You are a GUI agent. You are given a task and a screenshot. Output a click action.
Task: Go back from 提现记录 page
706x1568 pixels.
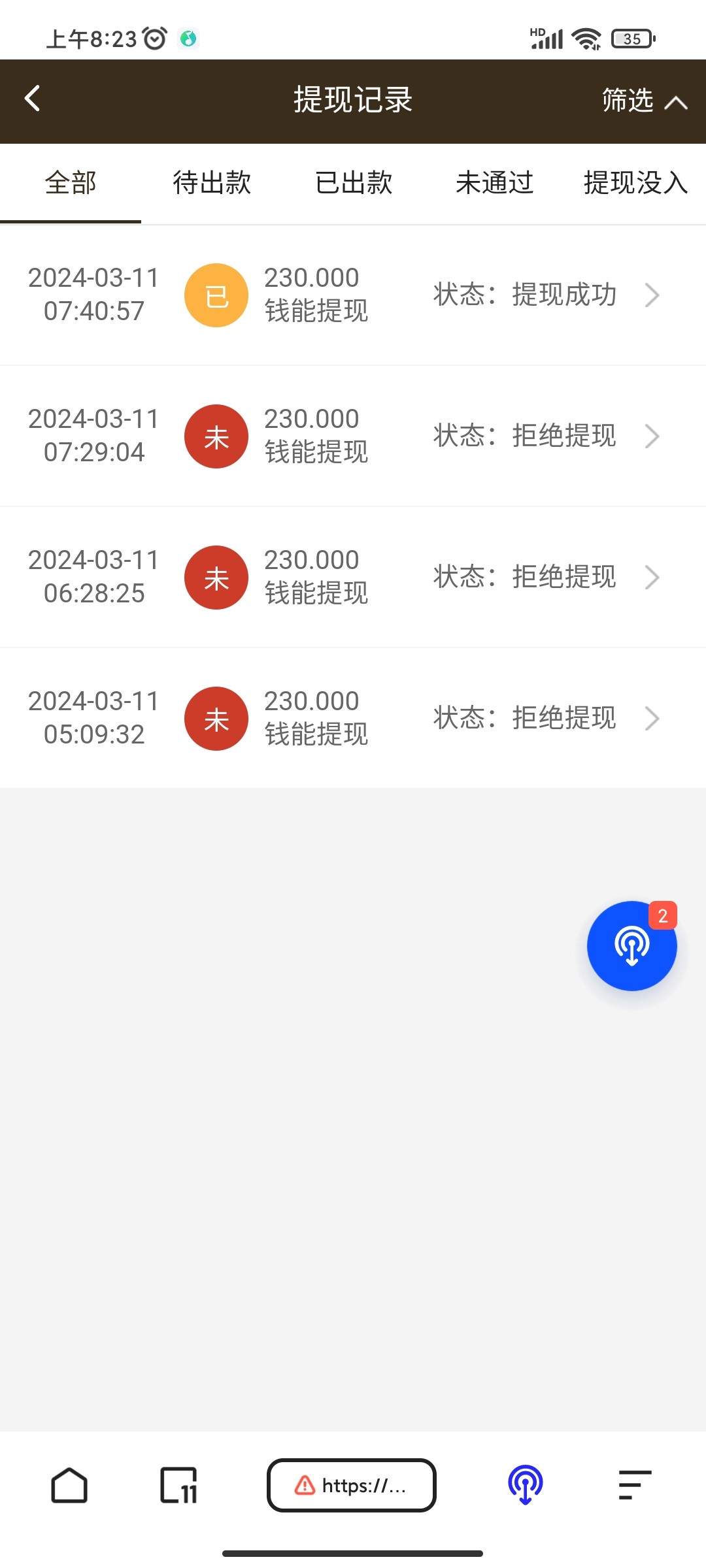(33, 99)
